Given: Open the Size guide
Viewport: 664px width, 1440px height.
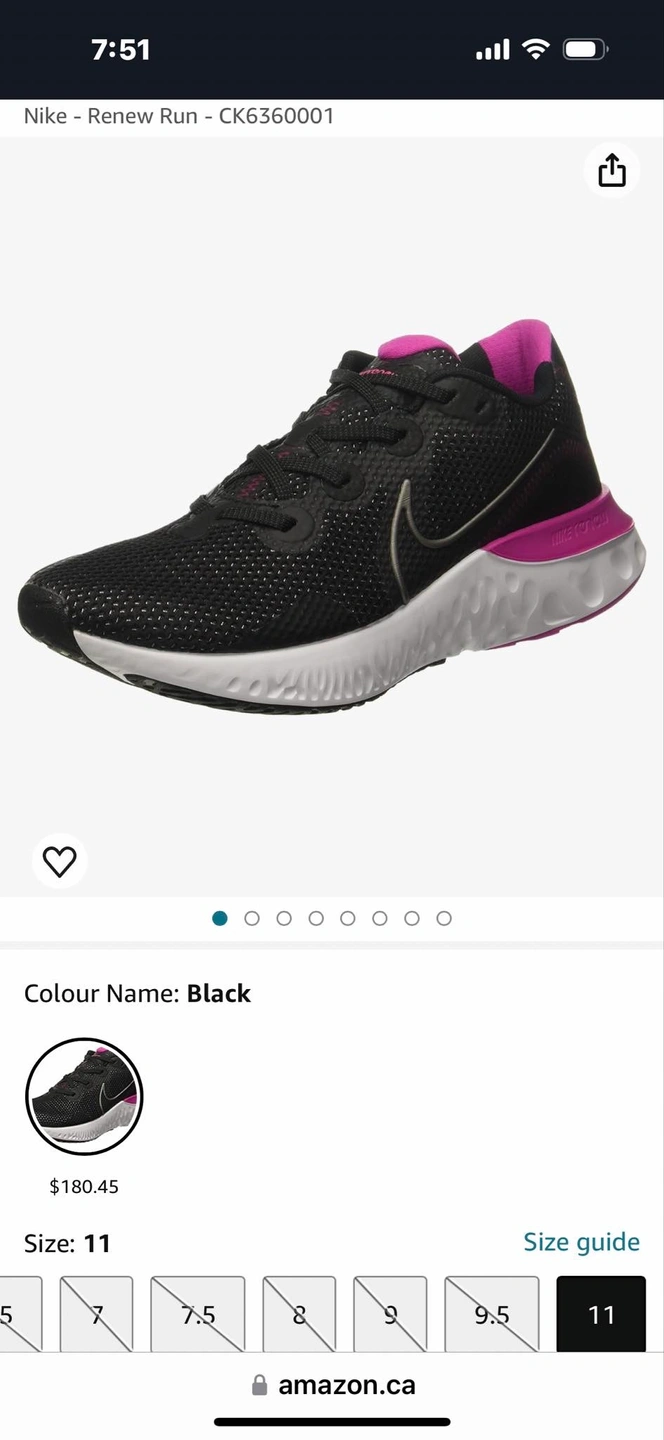Looking at the screenshot, I should click(581, 1242).
